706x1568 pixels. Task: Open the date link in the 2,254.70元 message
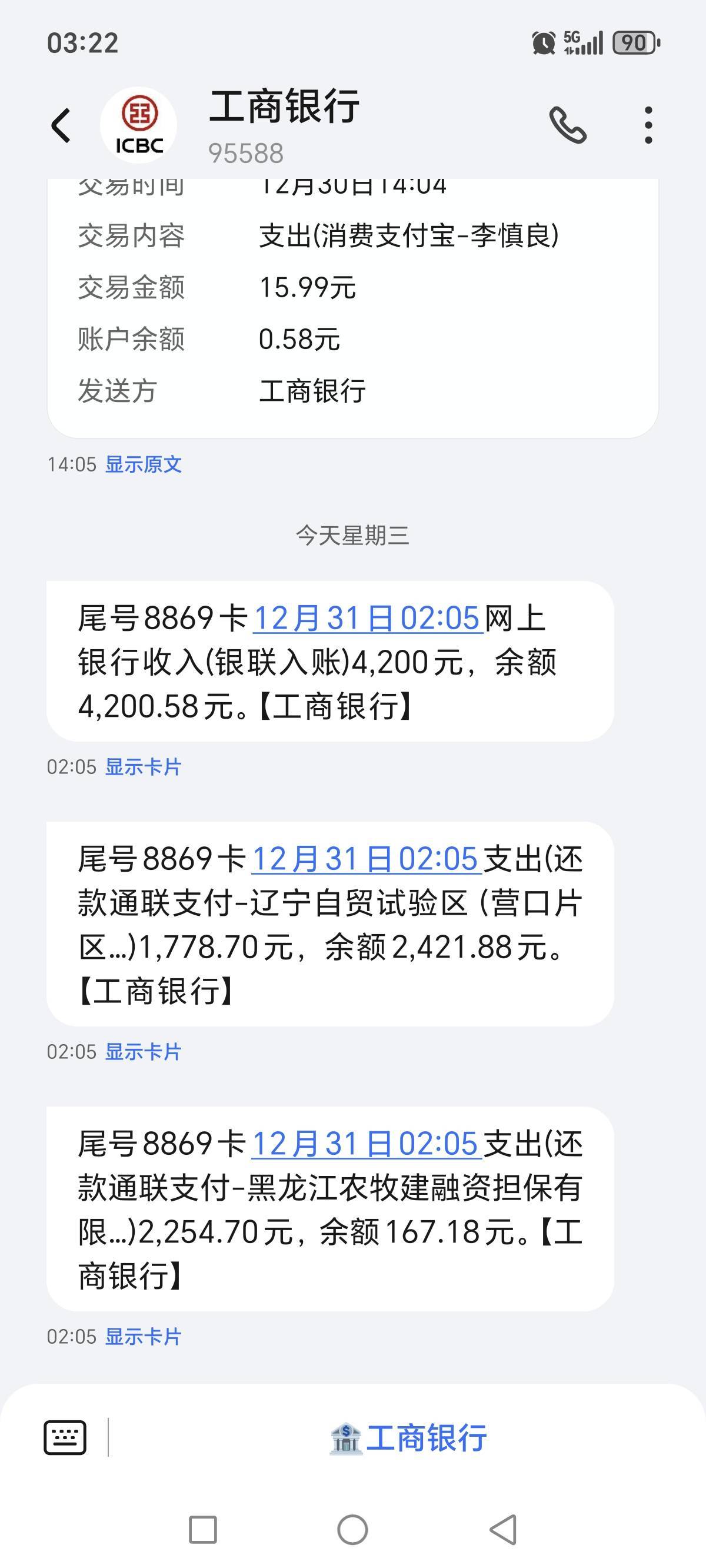(x=366, y=1144)
